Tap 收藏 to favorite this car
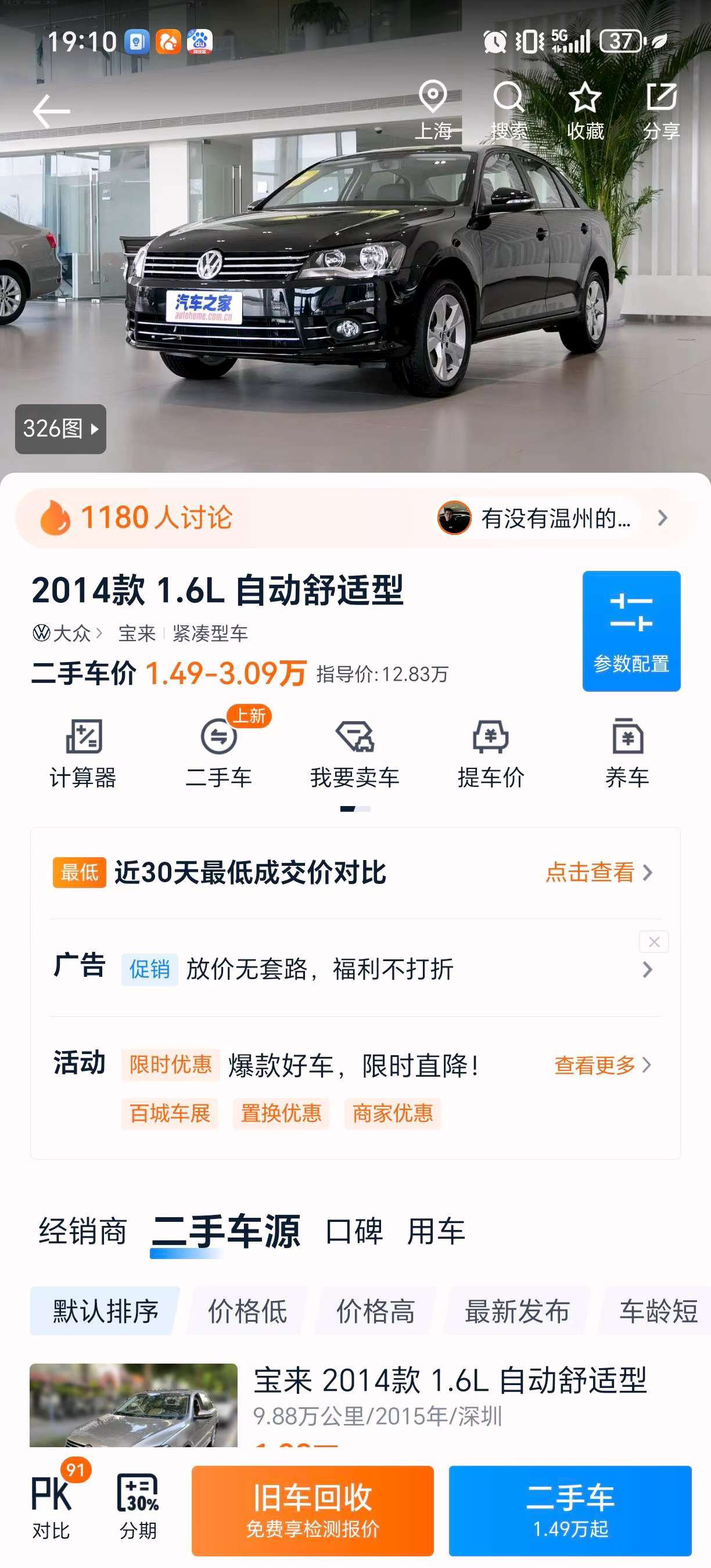Image resolution: width=711 pixels, height=1568 pixels. click(585, 111)
